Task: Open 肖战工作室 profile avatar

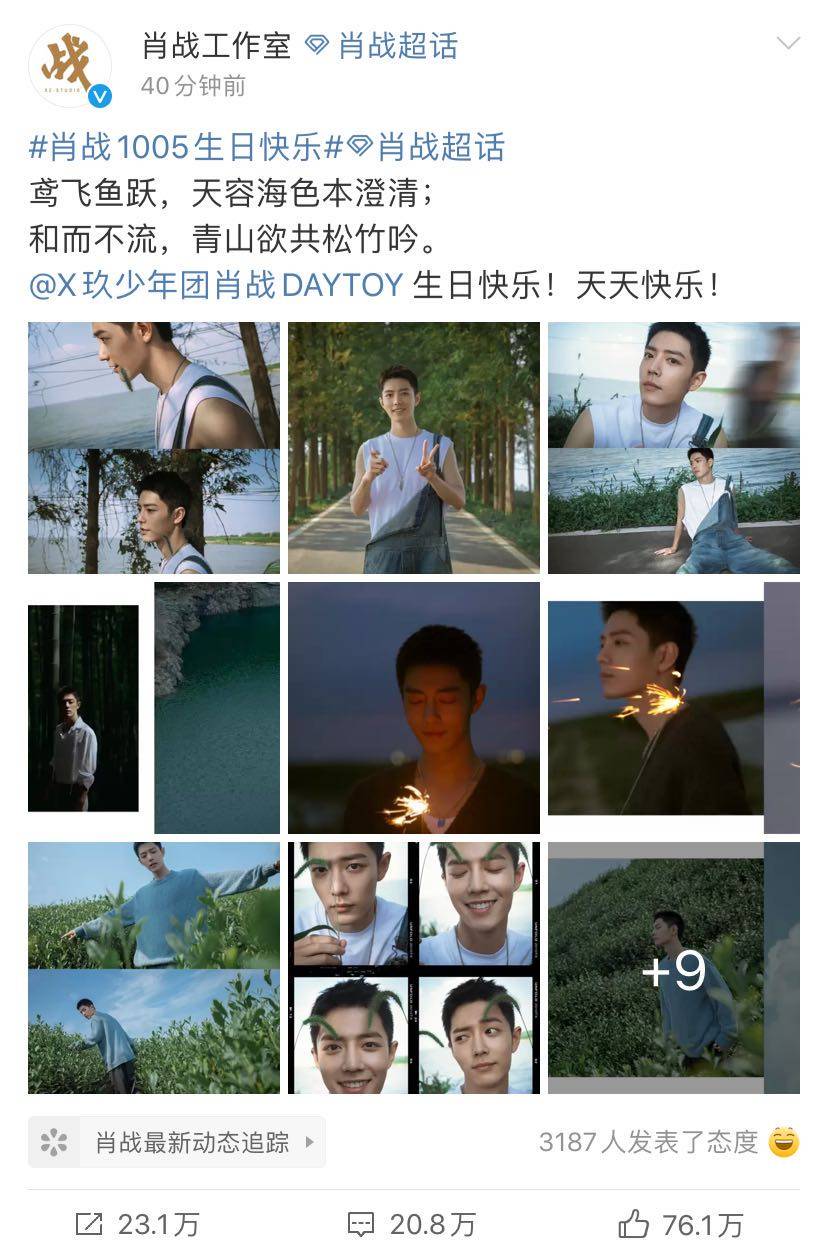Action: tap(69, 65)
